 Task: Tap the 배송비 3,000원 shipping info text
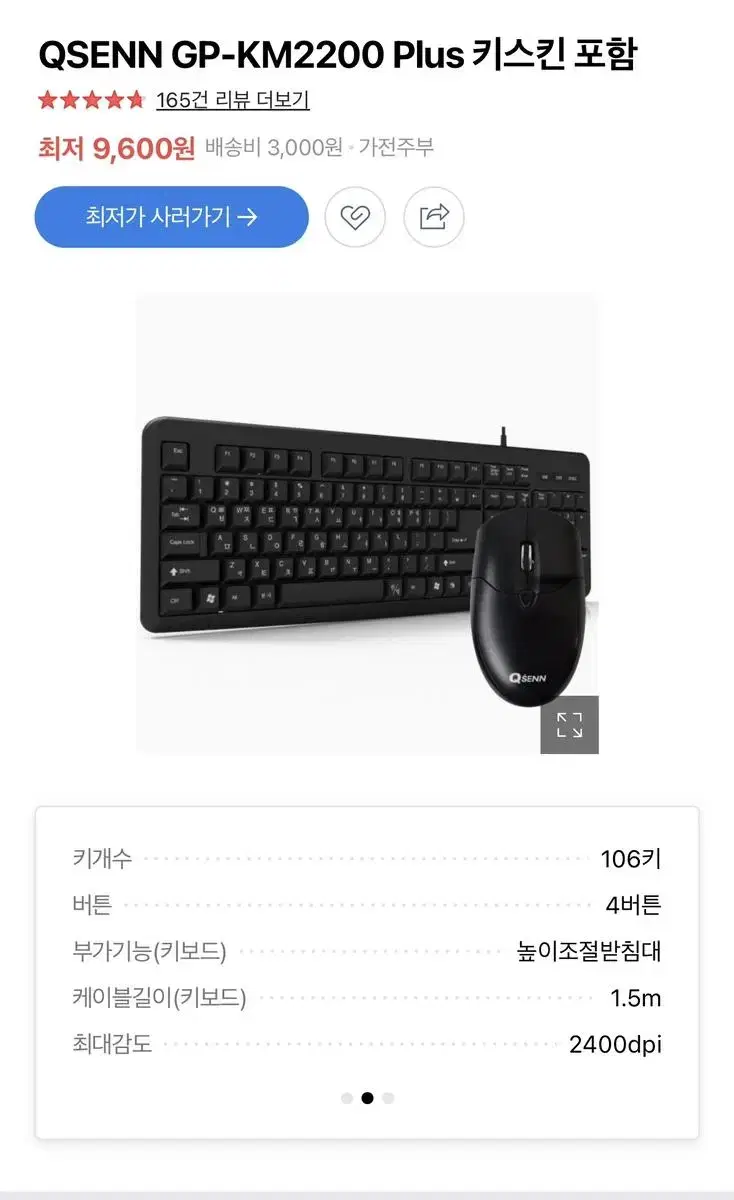click(x=272, y=148)
